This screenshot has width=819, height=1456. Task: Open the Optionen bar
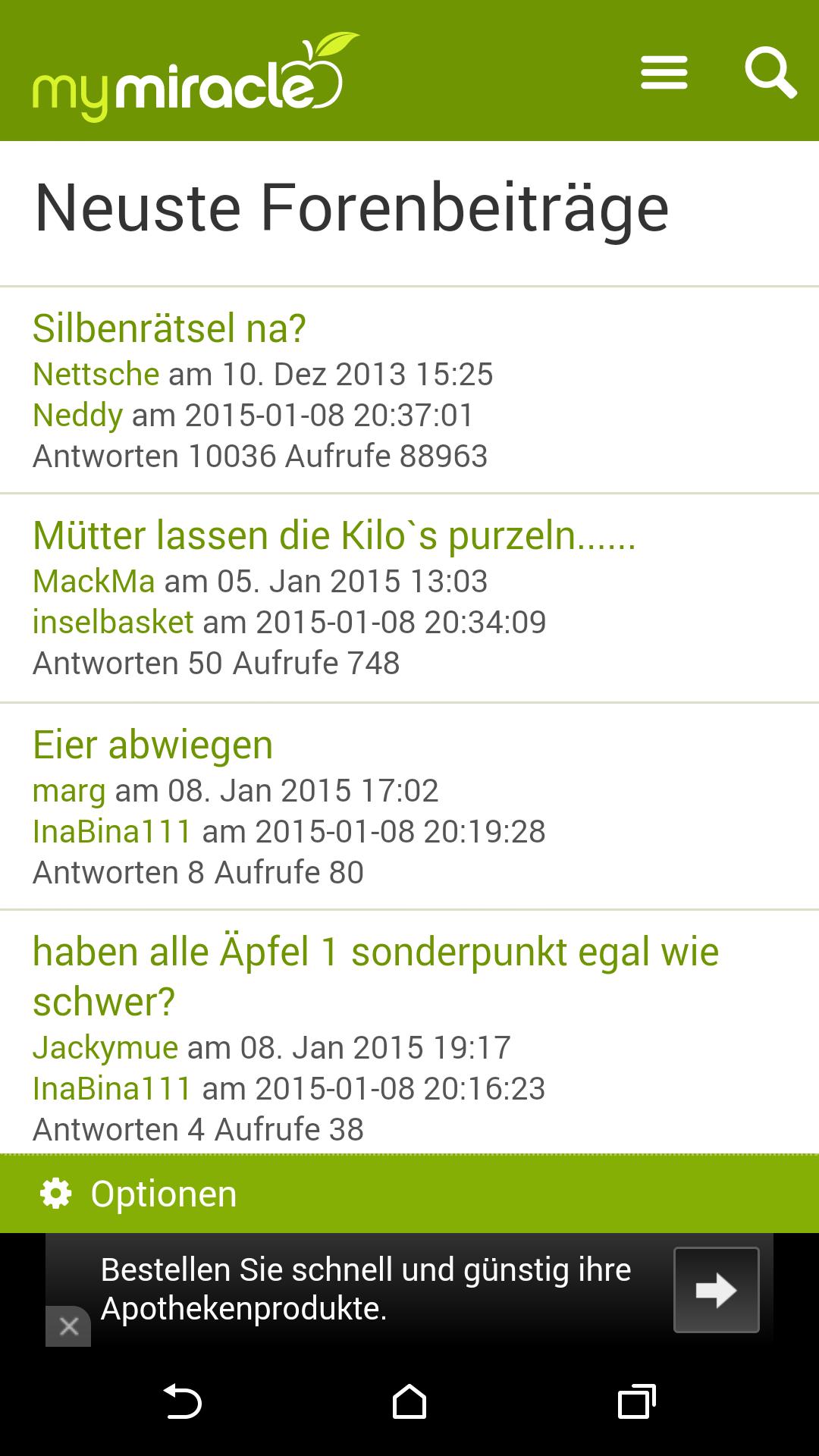[x=409, y=1194]
